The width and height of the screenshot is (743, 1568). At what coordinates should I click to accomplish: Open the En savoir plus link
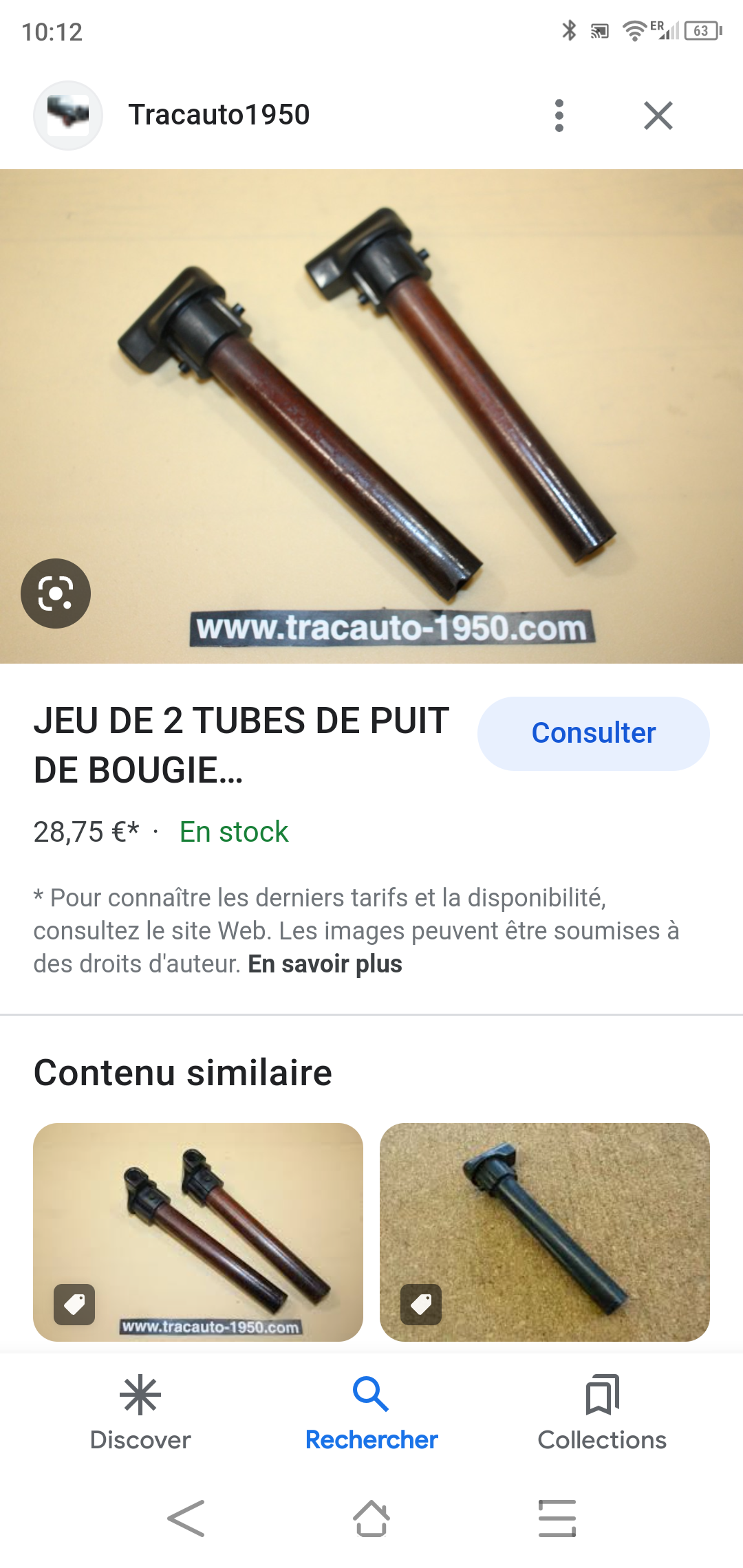tap(325, 964)
